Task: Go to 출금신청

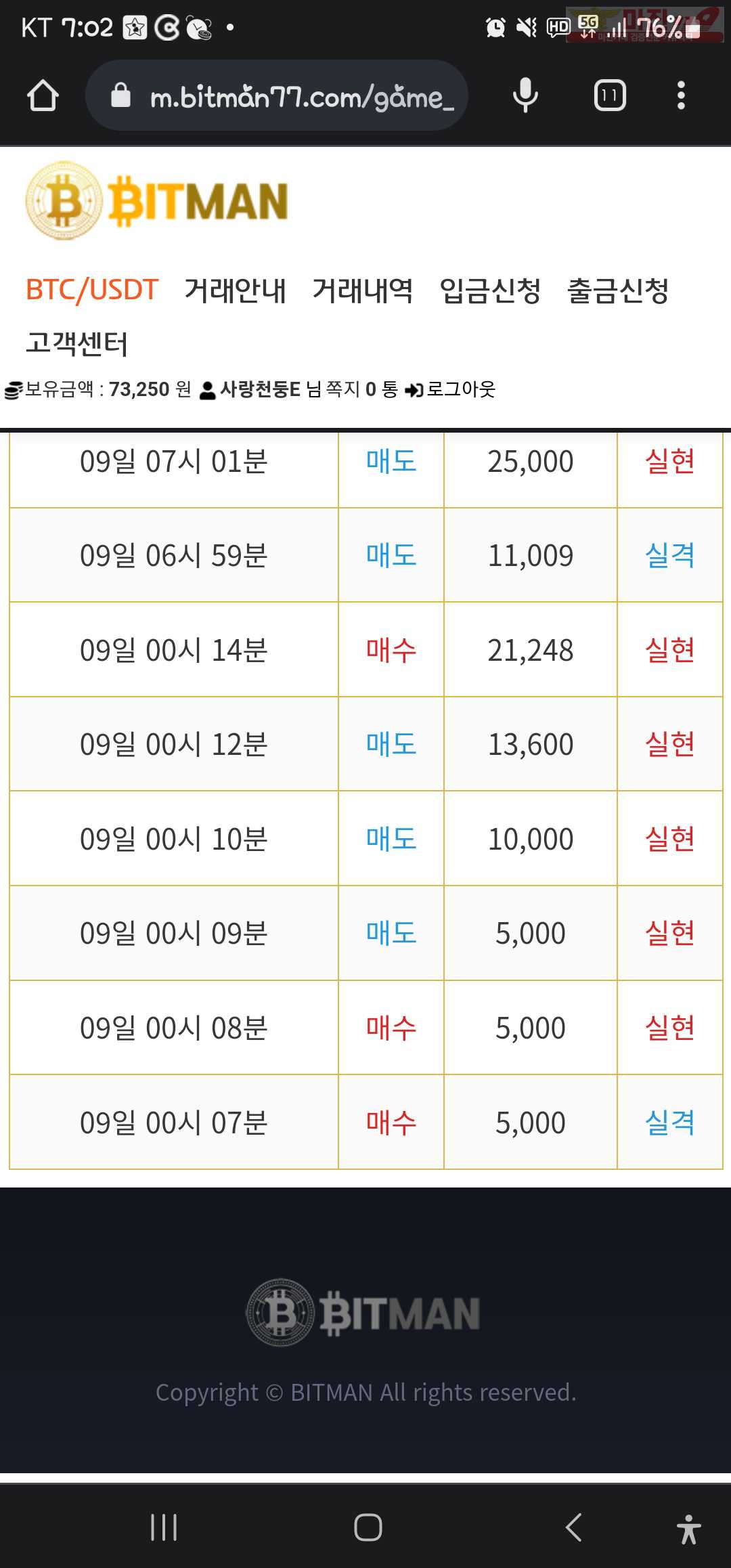Action: (618, 290)
